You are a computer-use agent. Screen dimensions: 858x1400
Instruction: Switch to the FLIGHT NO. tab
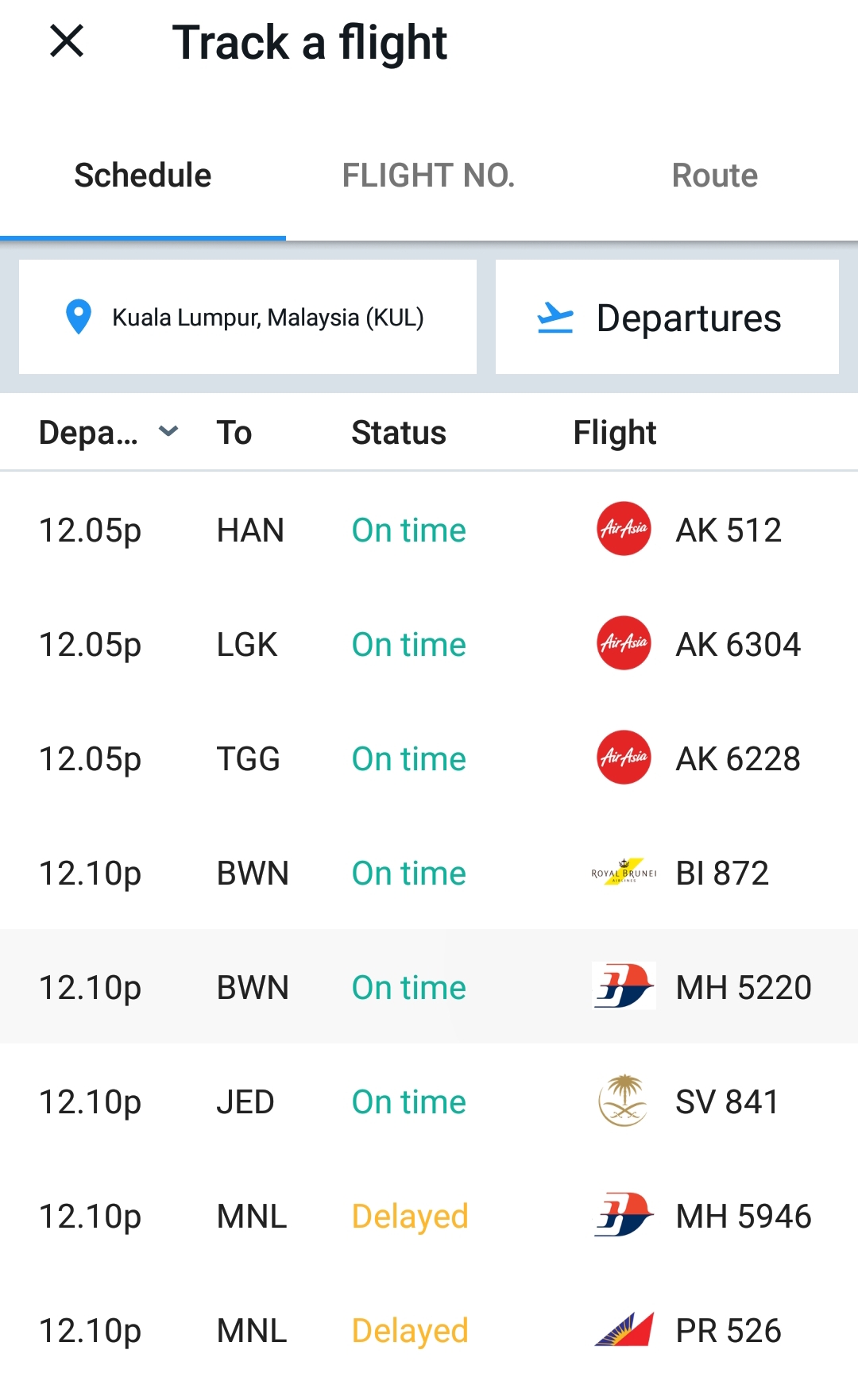point(428,175)
